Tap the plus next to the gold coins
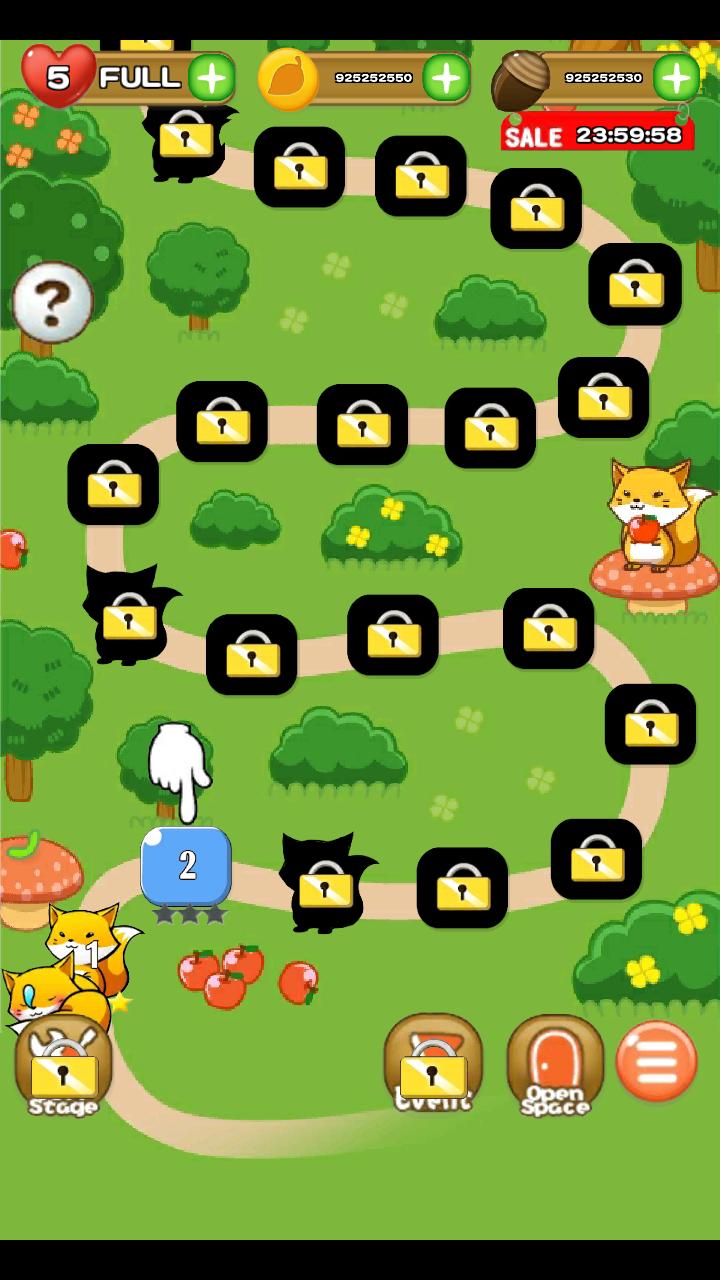Screen dimensions: 720x1280 [446, 78]
